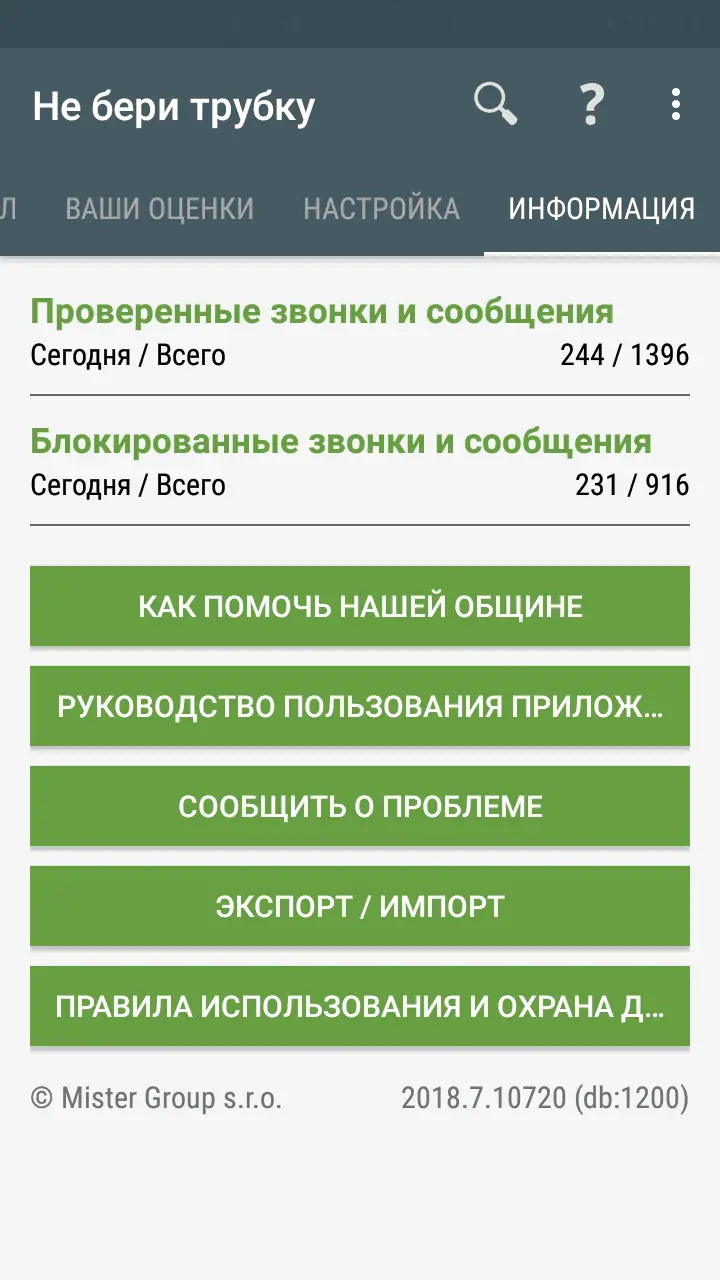View ПРАВИЛА ИСПОЛЬЗОВАНИЯ И ОХРАНА ДАННЫХ
Image resolution: width=720 pixels, height=1280 pixels.
point(360,1006)
